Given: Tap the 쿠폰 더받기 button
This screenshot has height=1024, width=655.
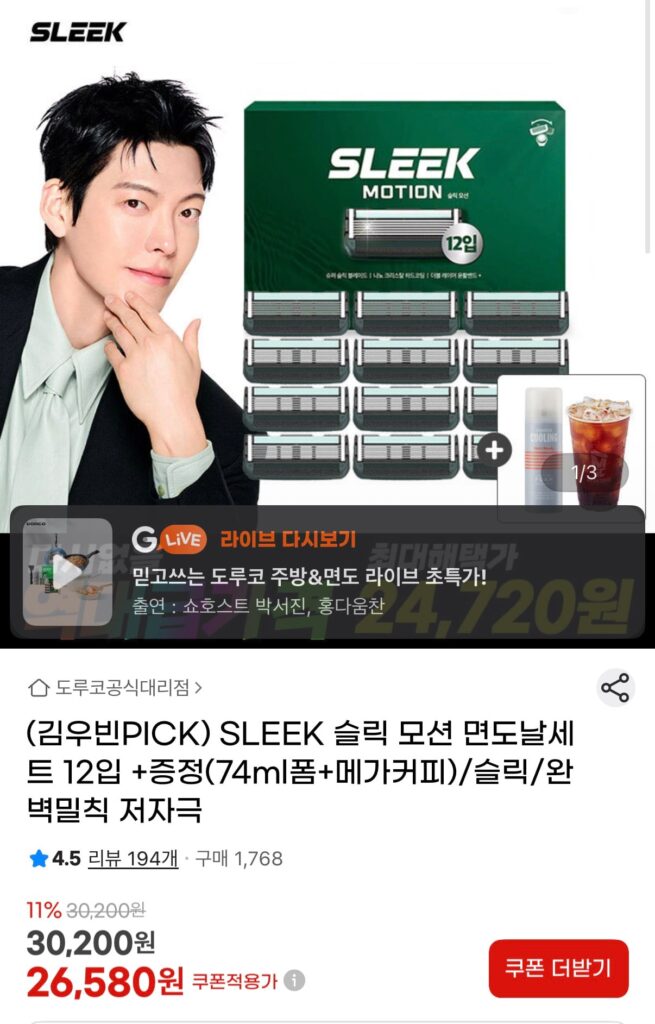Looking at the screenshot, I should tap(558, 968).
